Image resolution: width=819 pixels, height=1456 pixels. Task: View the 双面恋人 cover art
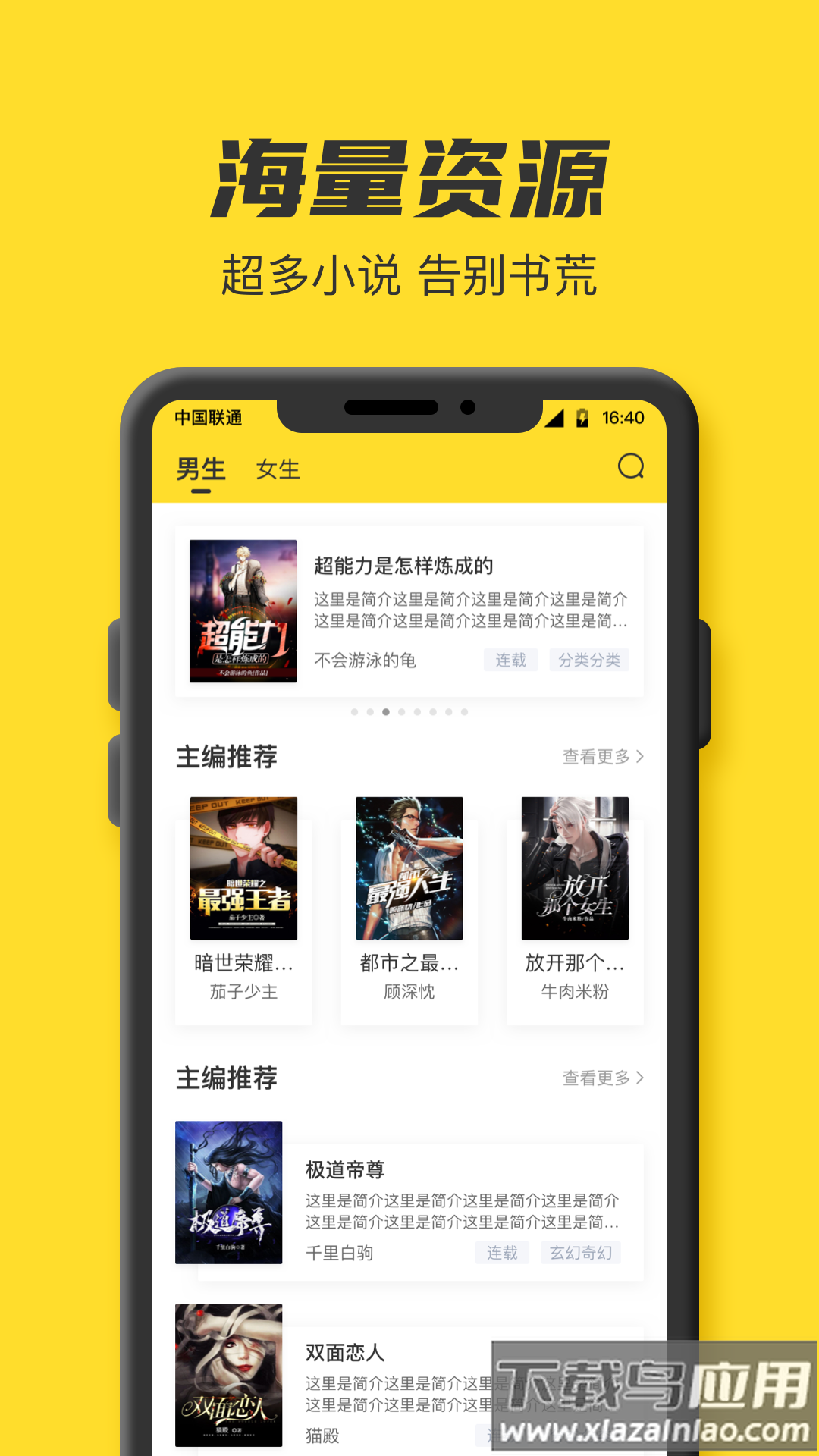click(x=230, y=1374)
